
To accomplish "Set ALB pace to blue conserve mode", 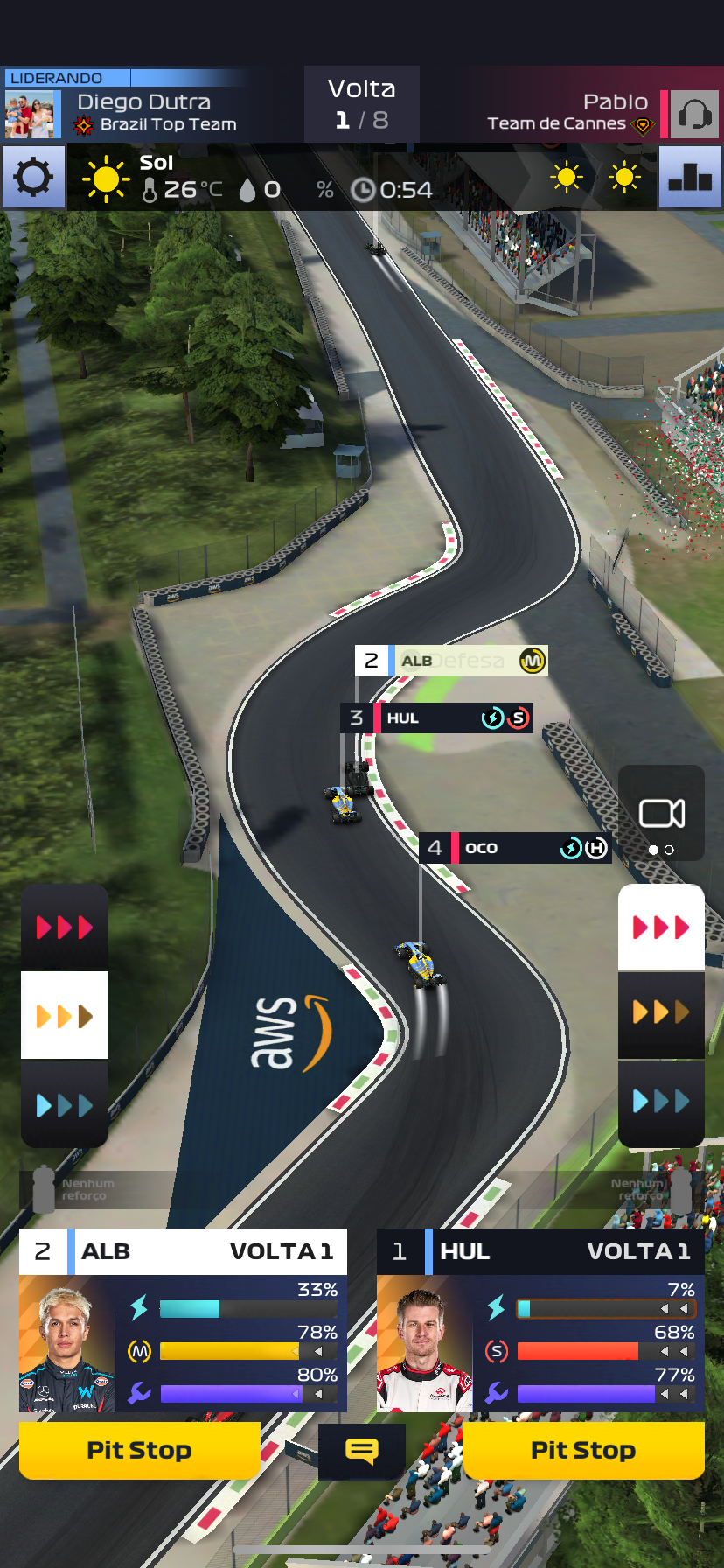I will click(x=65, y=1105).
